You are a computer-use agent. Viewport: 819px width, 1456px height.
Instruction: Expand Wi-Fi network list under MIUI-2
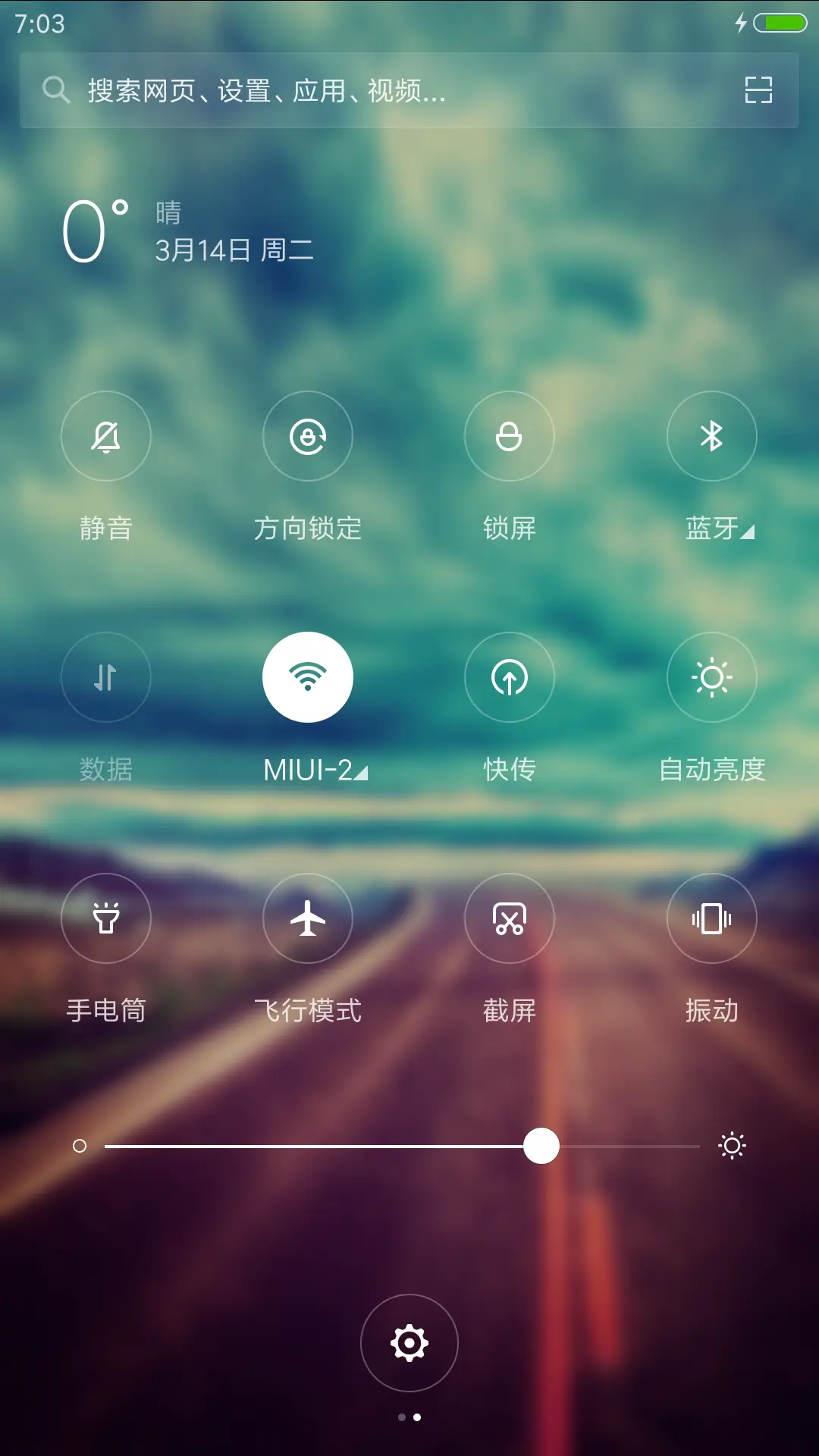click(x=362, y=770)
